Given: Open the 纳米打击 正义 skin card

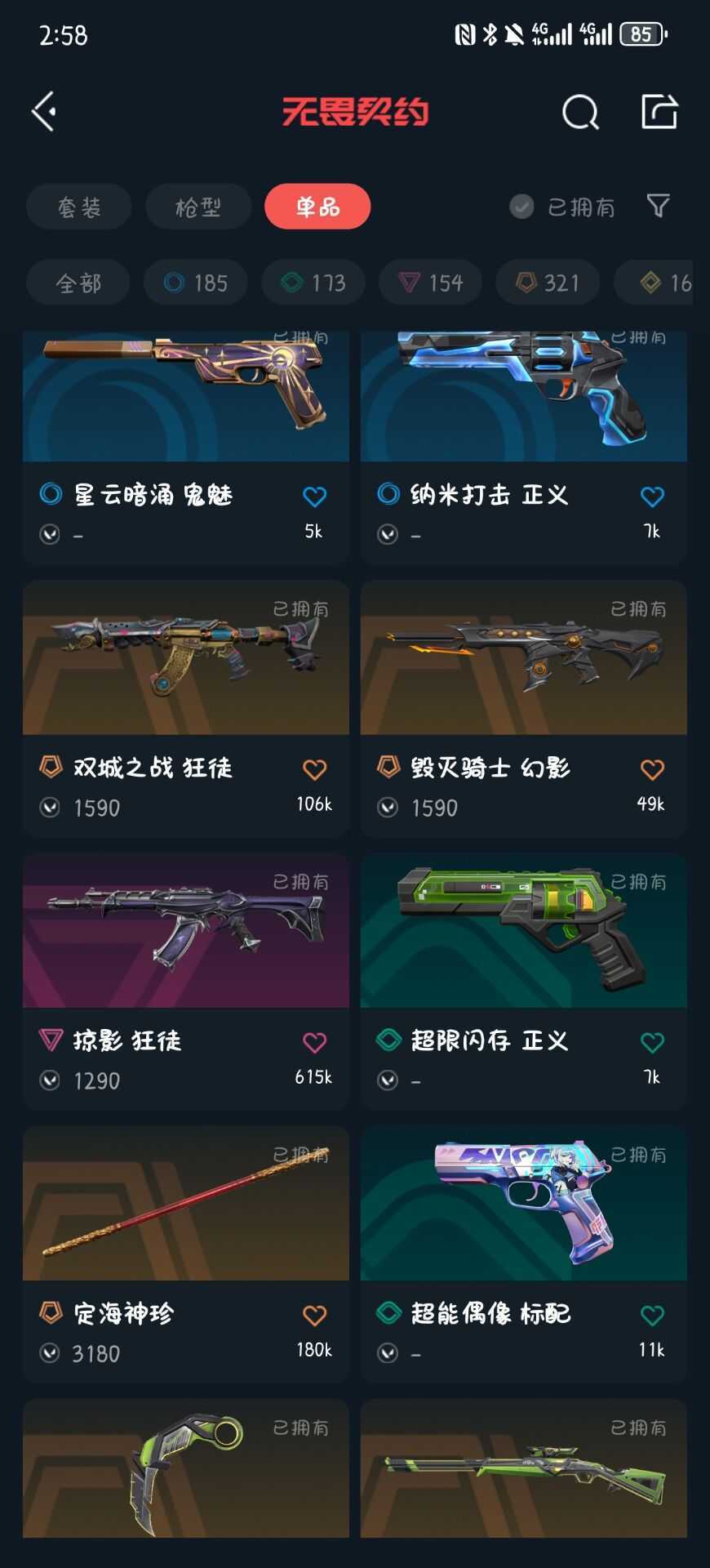Looking at the screenshot, I should [524, 448].
